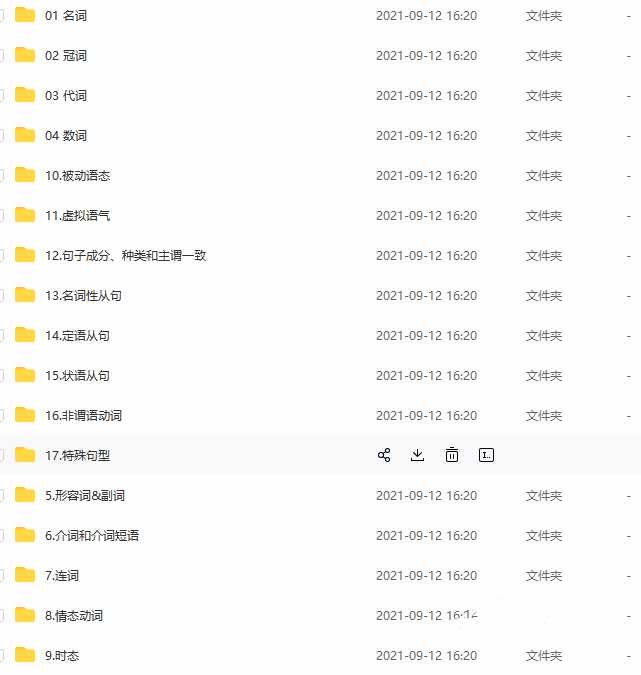Open the 6.介词和介词短语 folder

[x=92, y=536]
